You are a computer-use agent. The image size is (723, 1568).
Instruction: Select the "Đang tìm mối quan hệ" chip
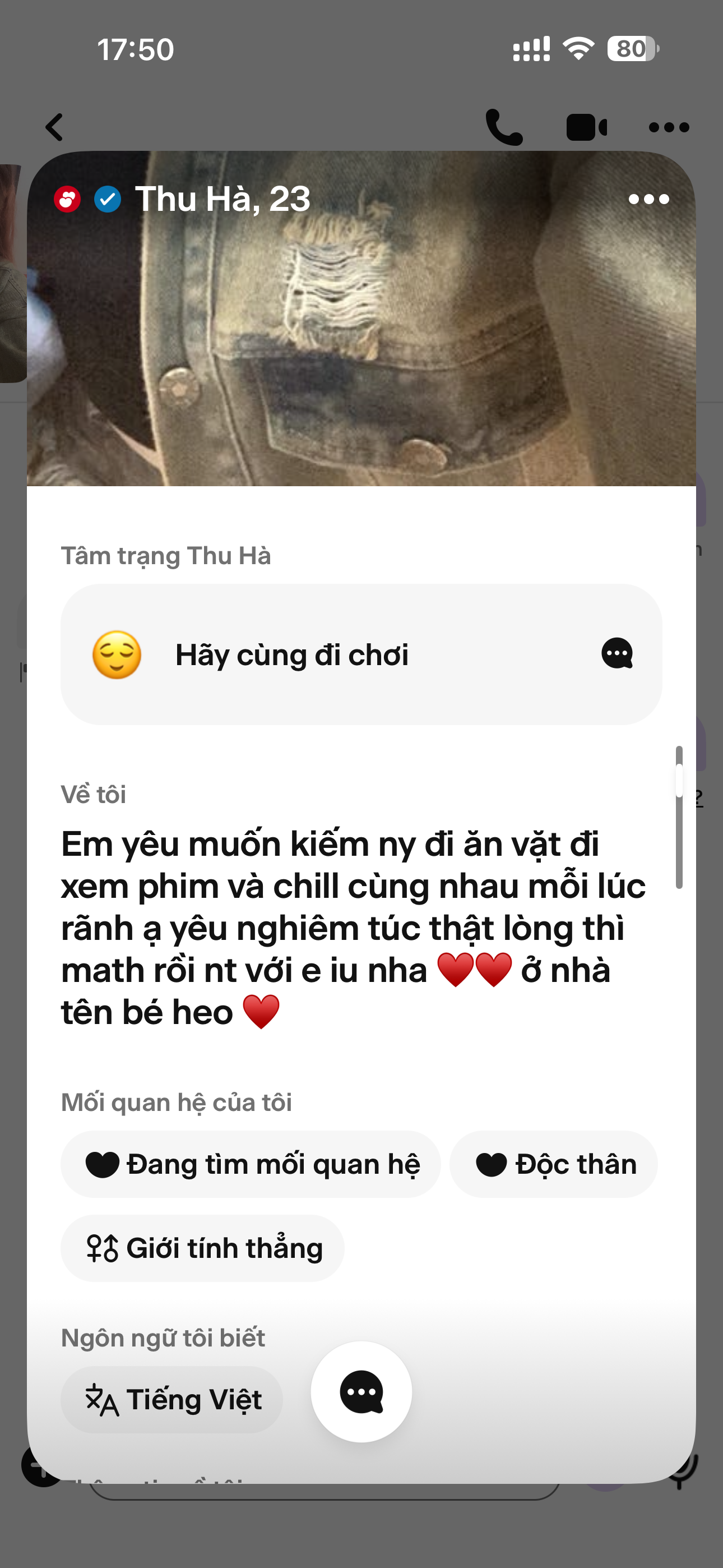click(251, 1164)
